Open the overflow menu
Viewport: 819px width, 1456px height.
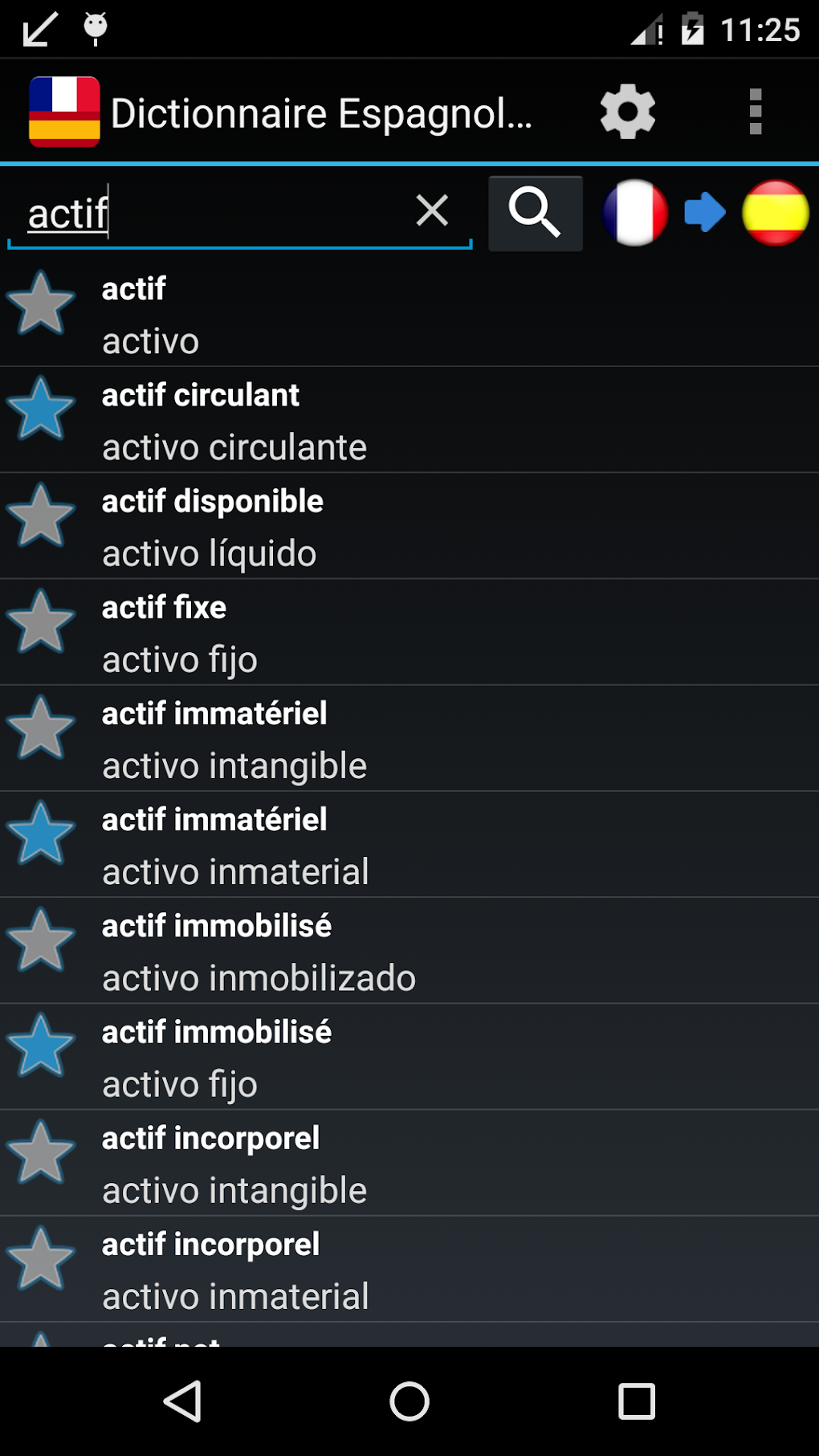tap(755, 112)
